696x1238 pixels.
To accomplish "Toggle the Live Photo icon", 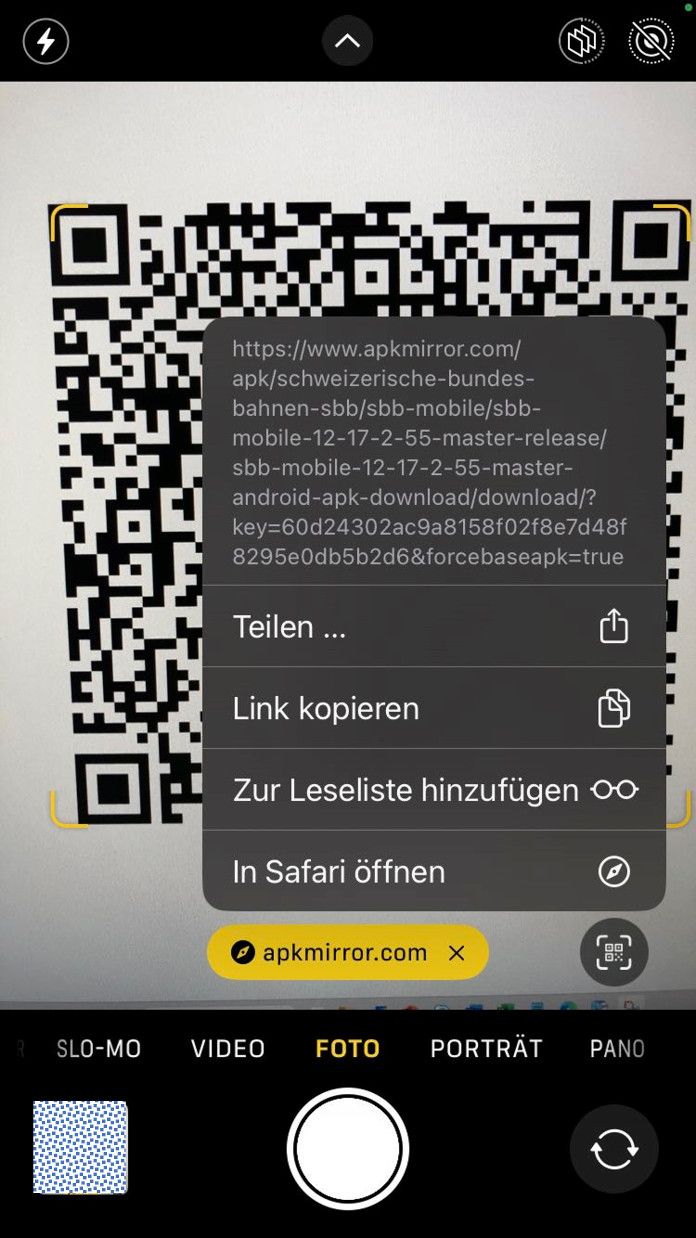I will (x=651, y=42).
